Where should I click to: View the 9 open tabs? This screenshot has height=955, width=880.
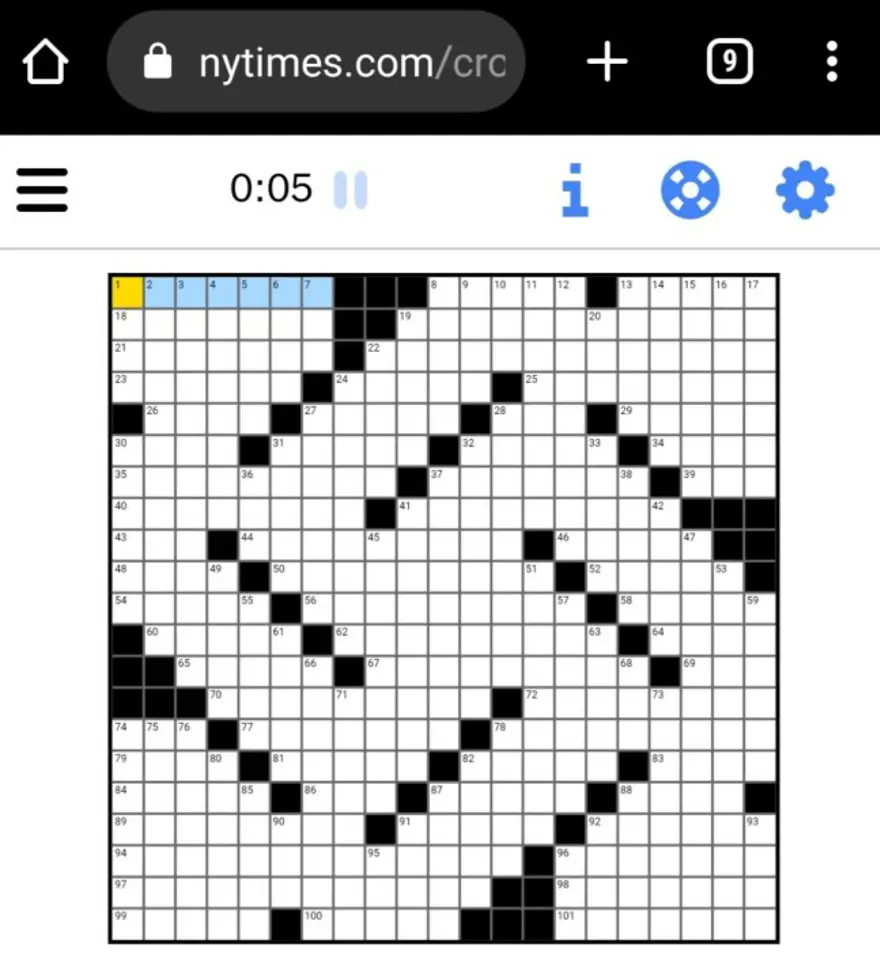(x=729, y=63)
